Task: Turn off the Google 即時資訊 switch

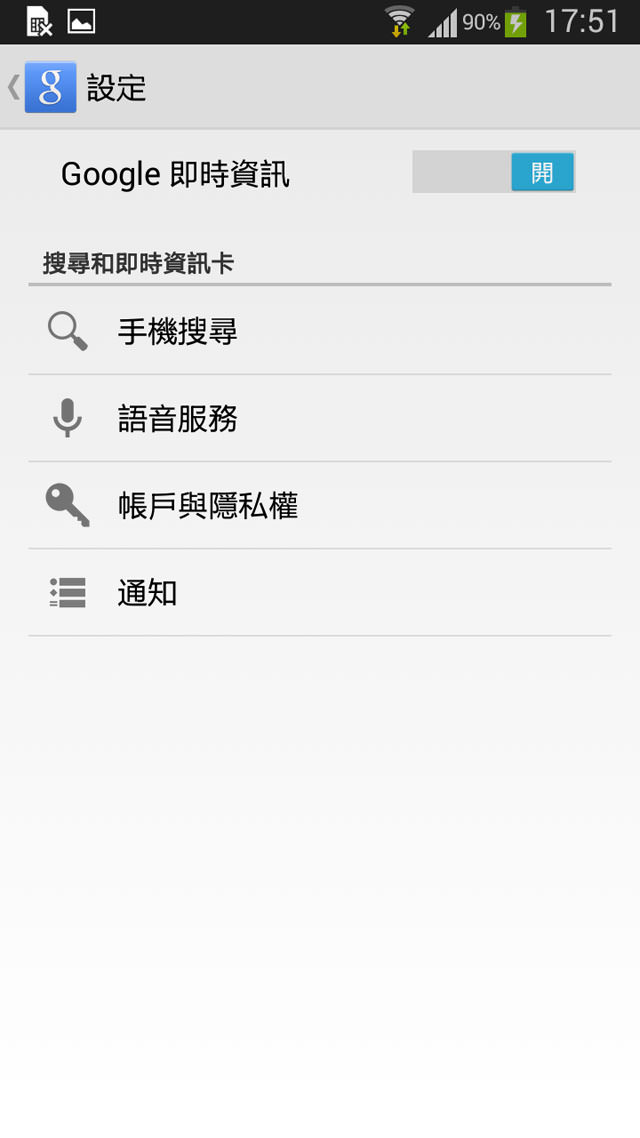Action: coord(494,172)
